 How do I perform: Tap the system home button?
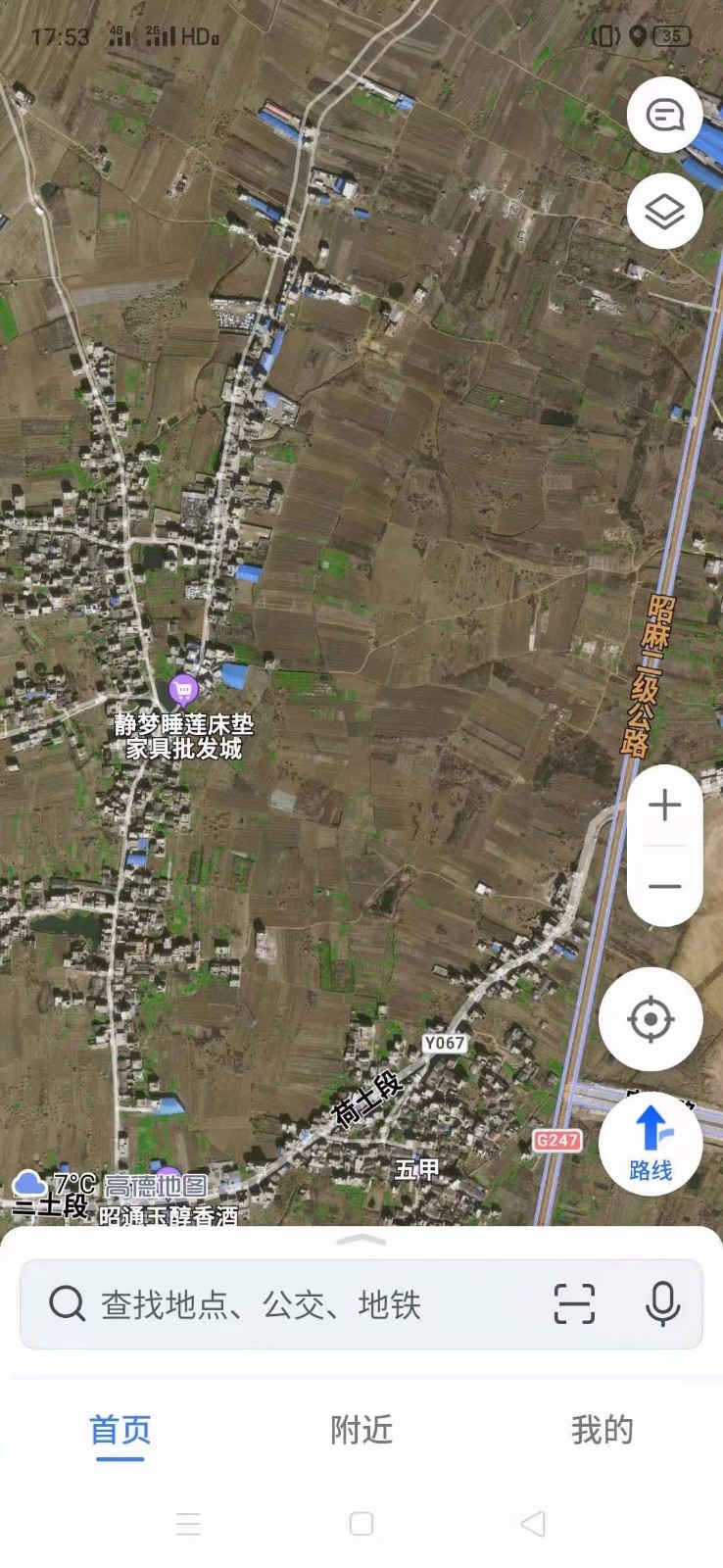(x=361, y=1524)
